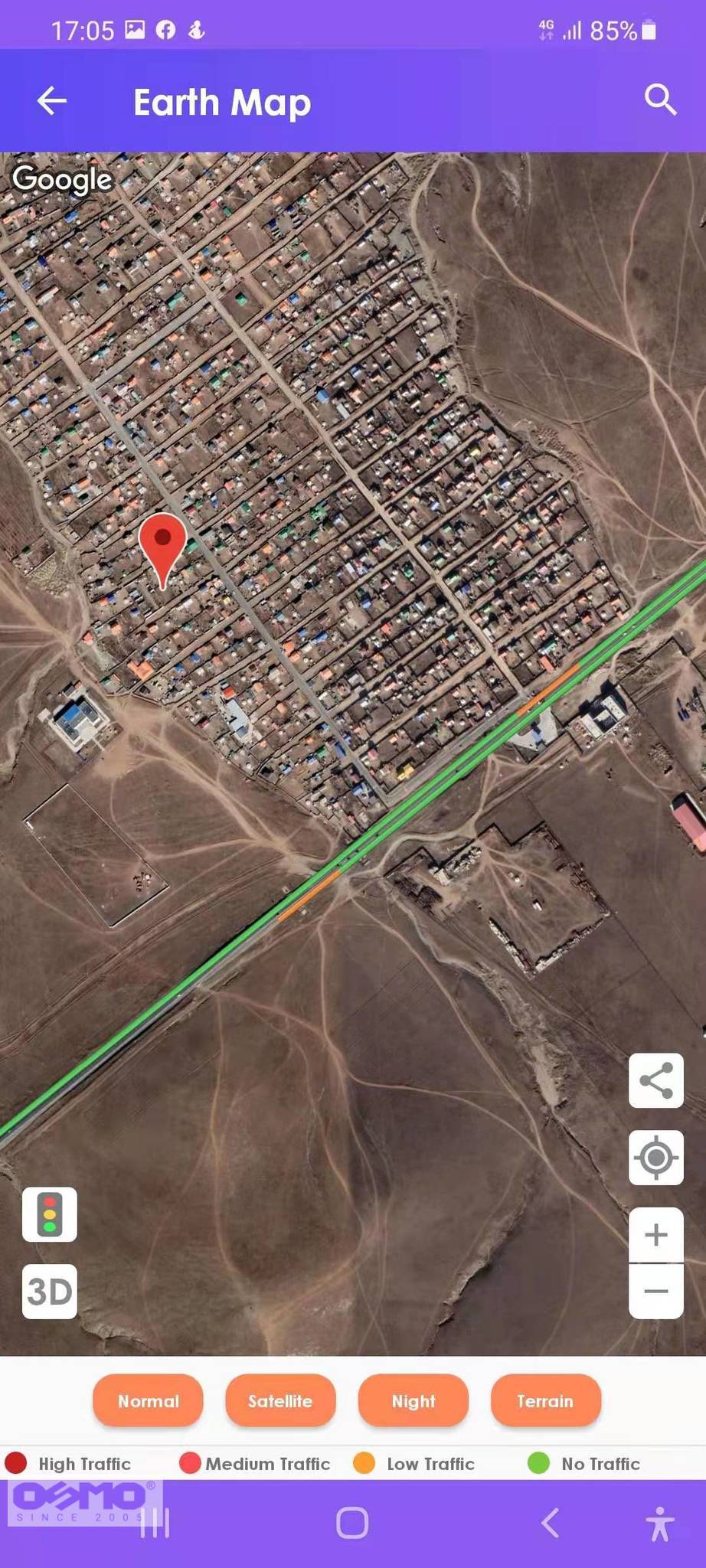Toggle the traffic light layer

tap(50, 1214)
